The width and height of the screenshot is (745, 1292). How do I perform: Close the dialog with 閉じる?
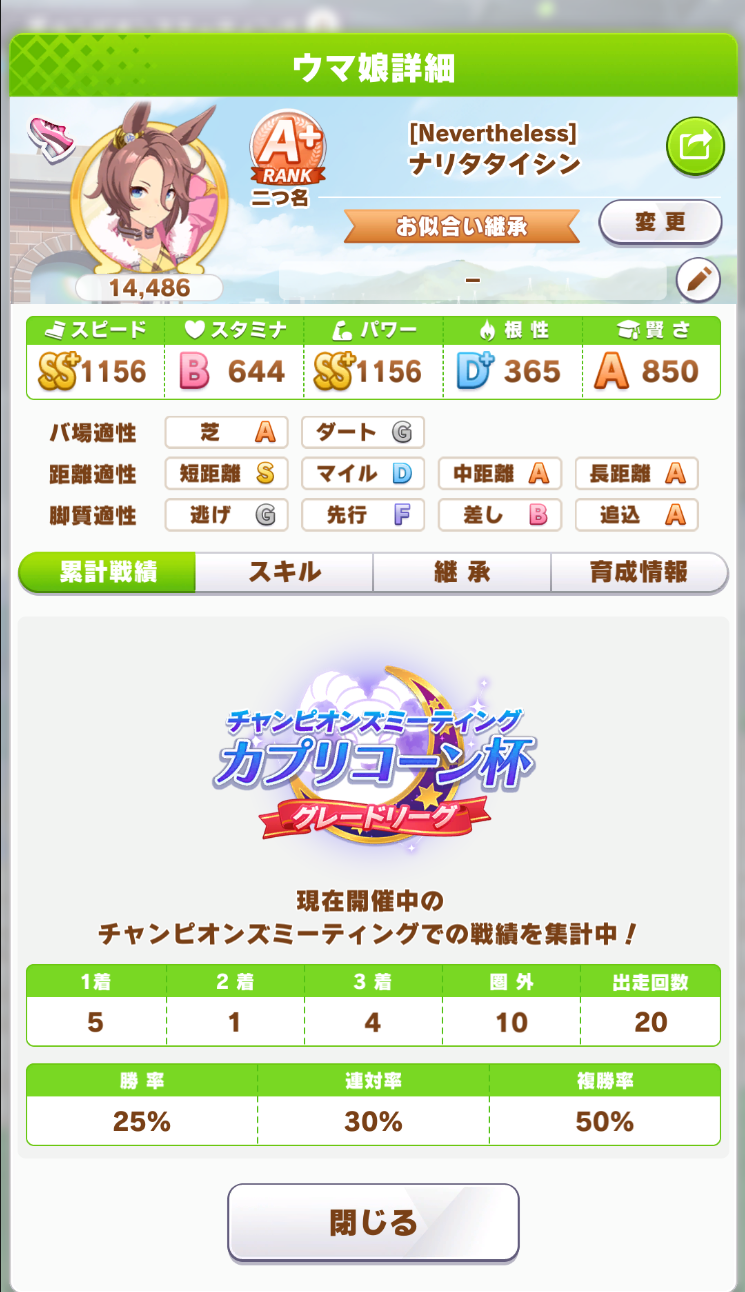(x=373, y=1222)
